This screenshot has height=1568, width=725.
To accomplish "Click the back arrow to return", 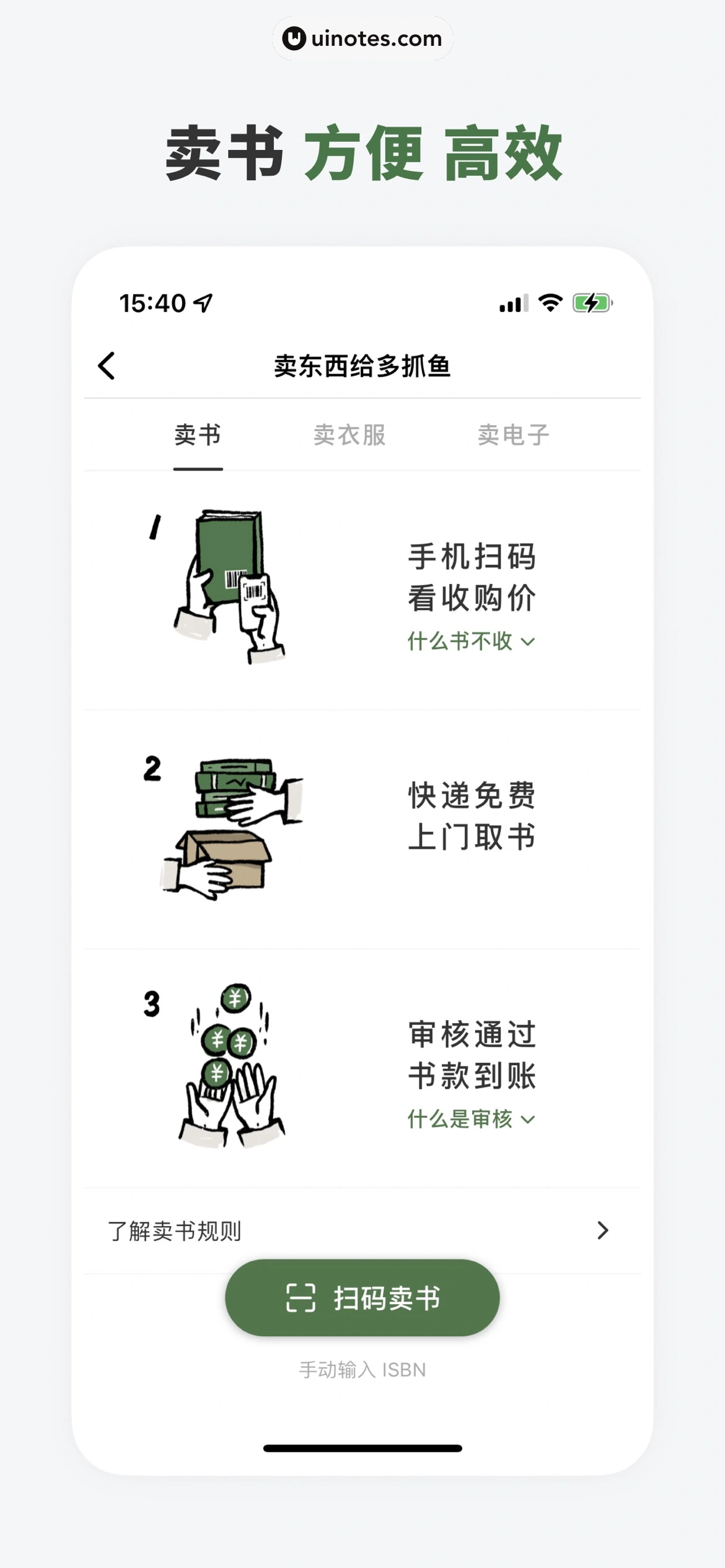I will (x=107, y=366).
